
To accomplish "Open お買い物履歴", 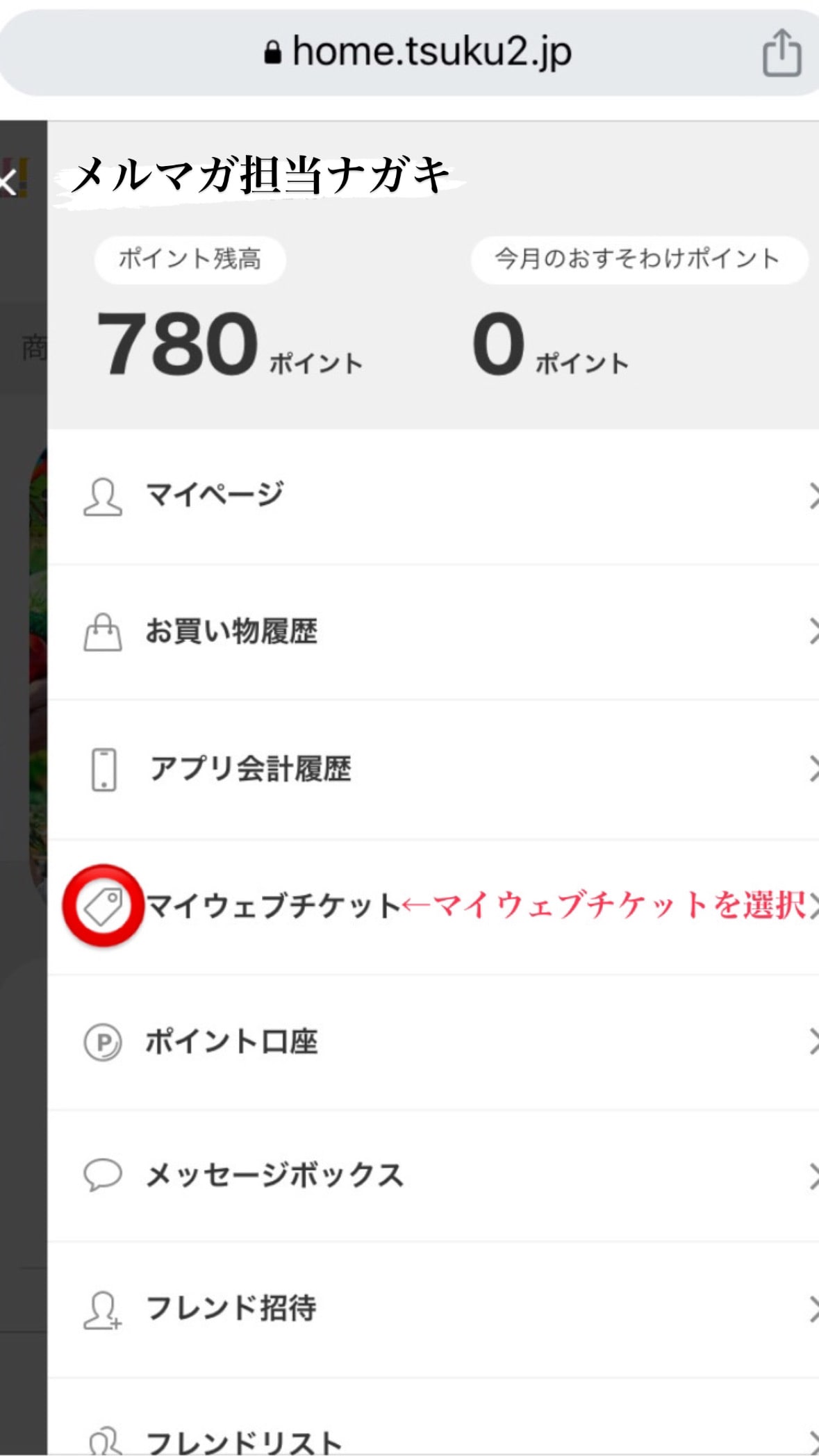I will pos(231,632).
